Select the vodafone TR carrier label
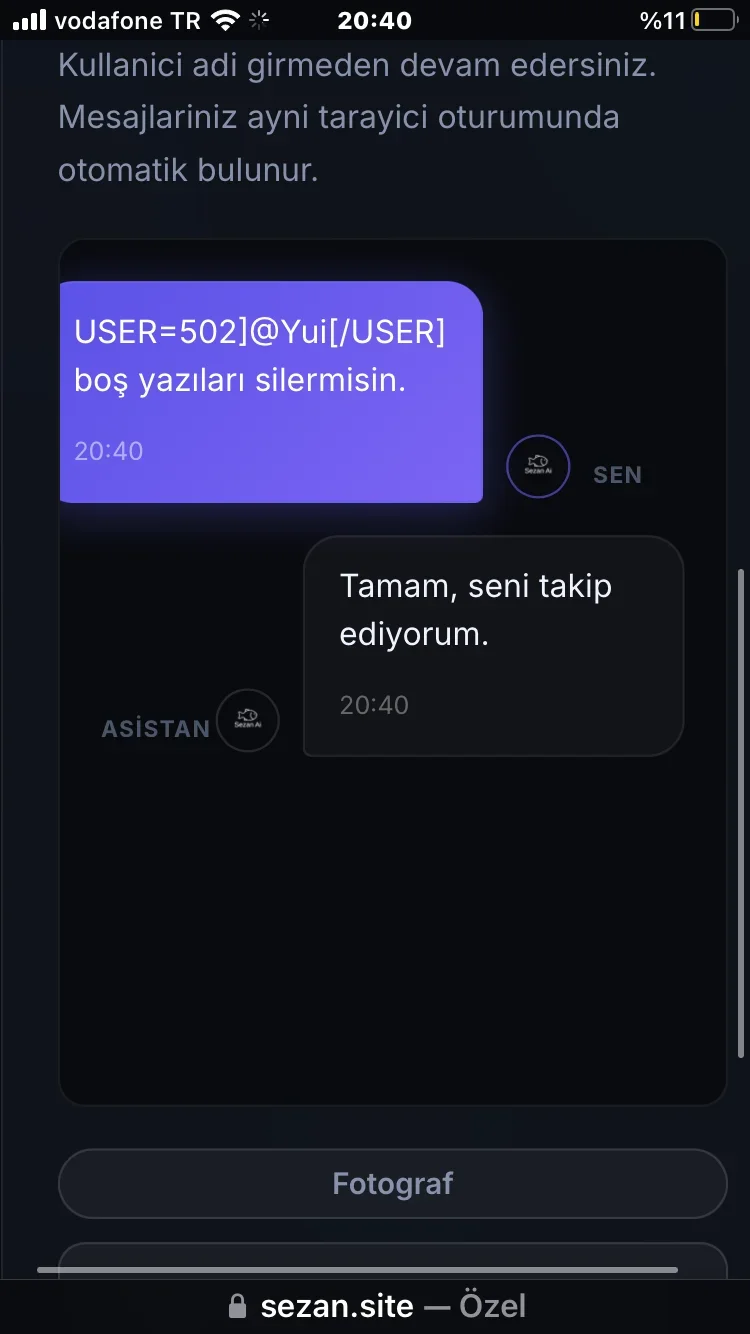Image resolution: width=750 pixels, height=1334 pixels. (x=130, y=20)
